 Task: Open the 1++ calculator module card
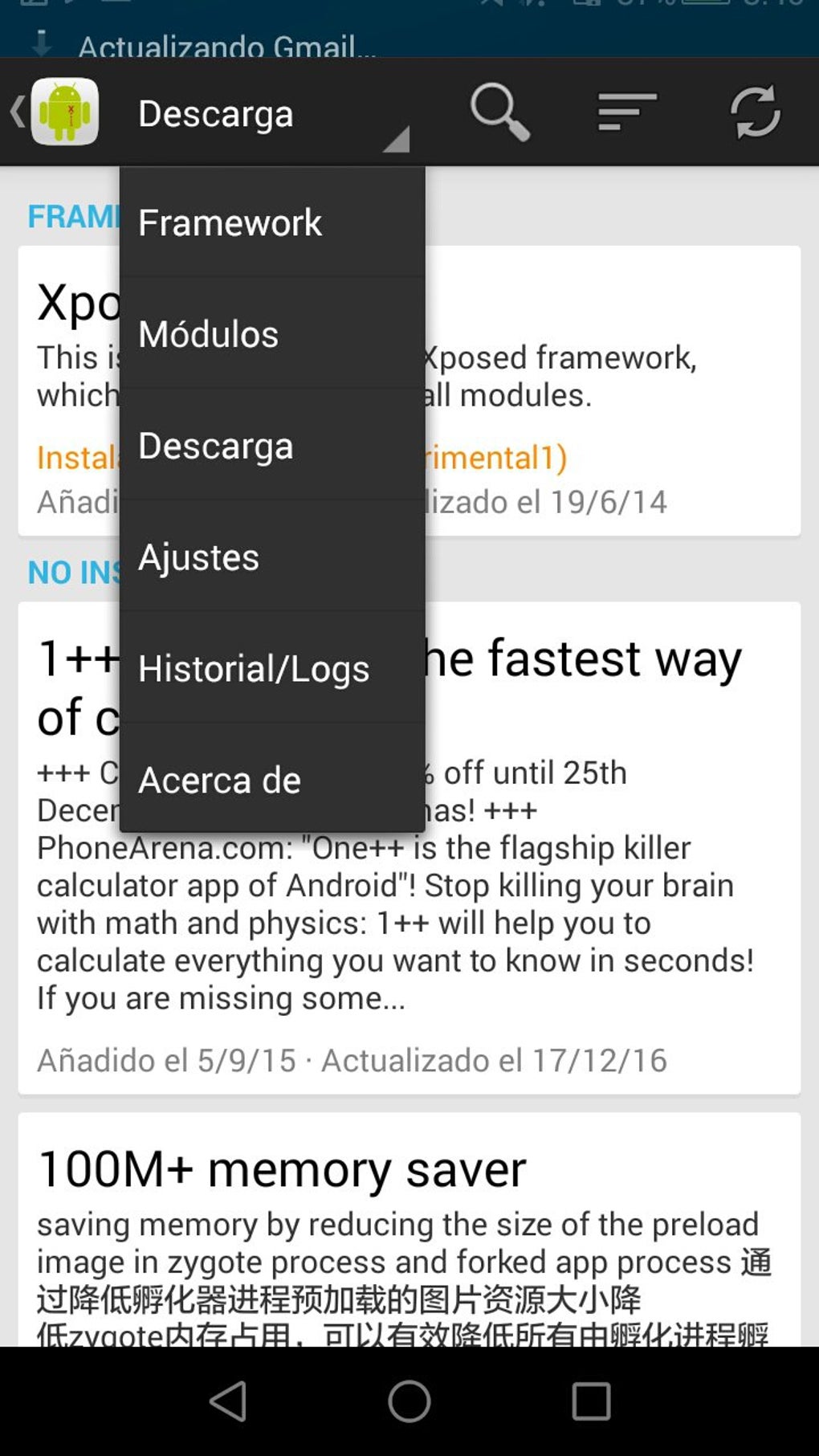pos(409,848)
